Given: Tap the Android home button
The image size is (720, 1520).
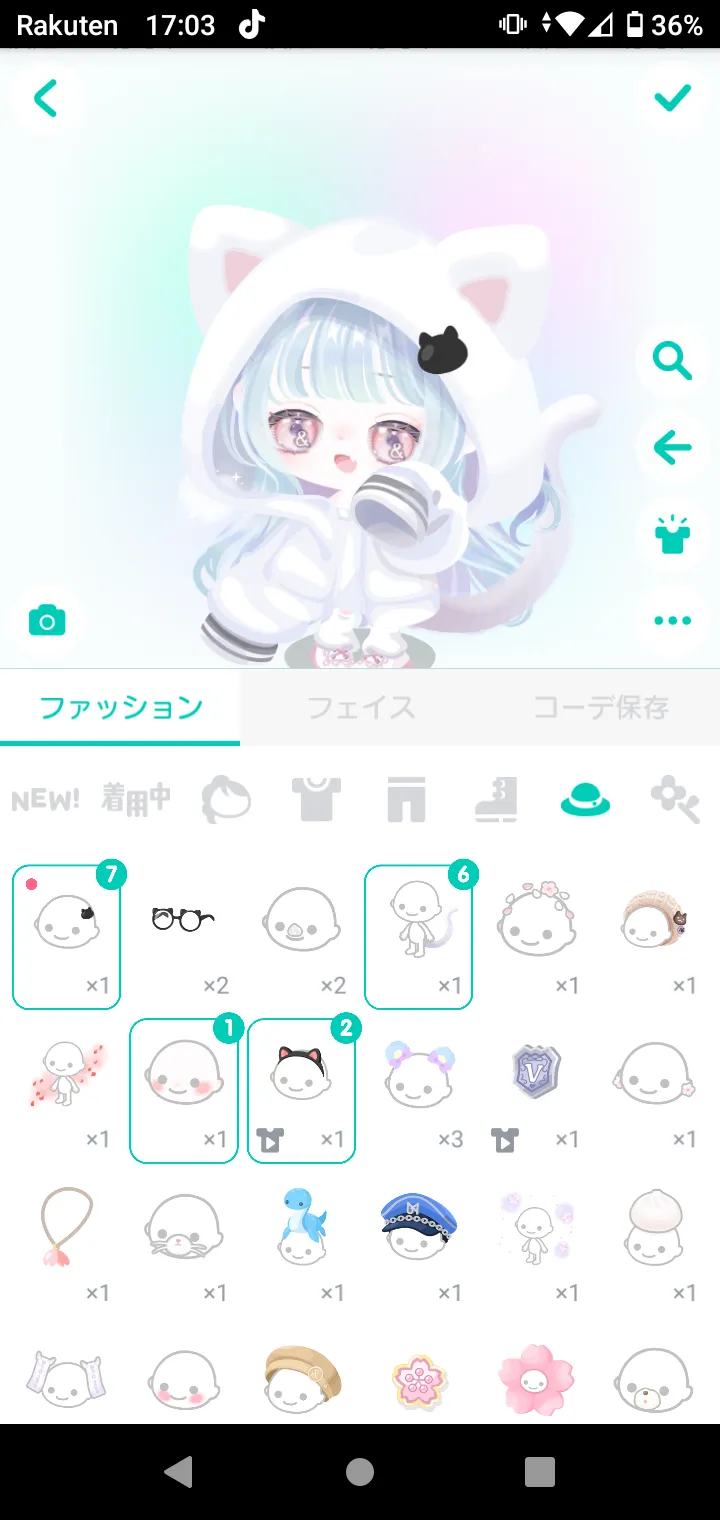Looking at the screenshot, I should [360, 1471].
